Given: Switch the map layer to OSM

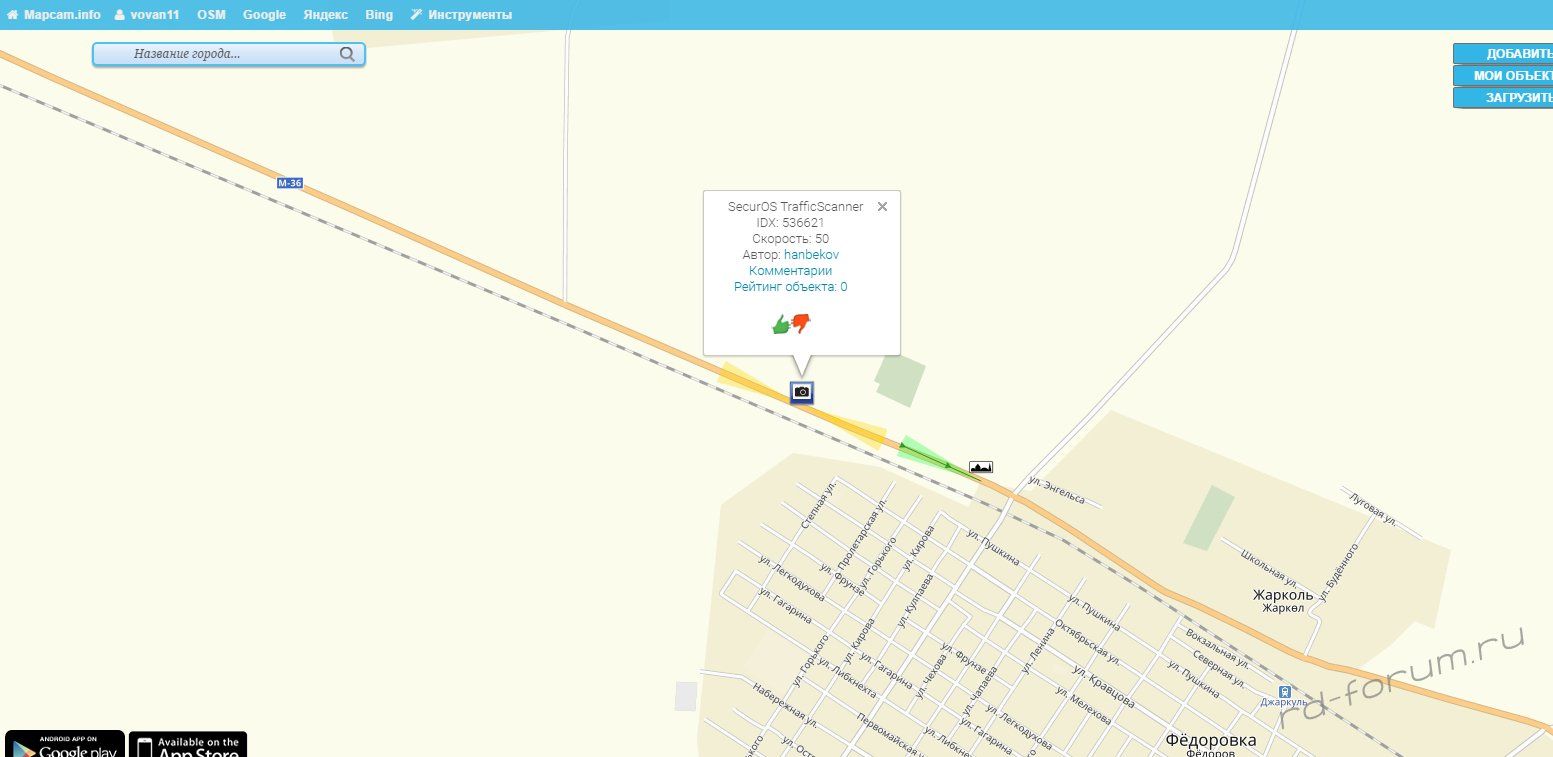Looking at the screenshot, I should click(x=211, y=15).
